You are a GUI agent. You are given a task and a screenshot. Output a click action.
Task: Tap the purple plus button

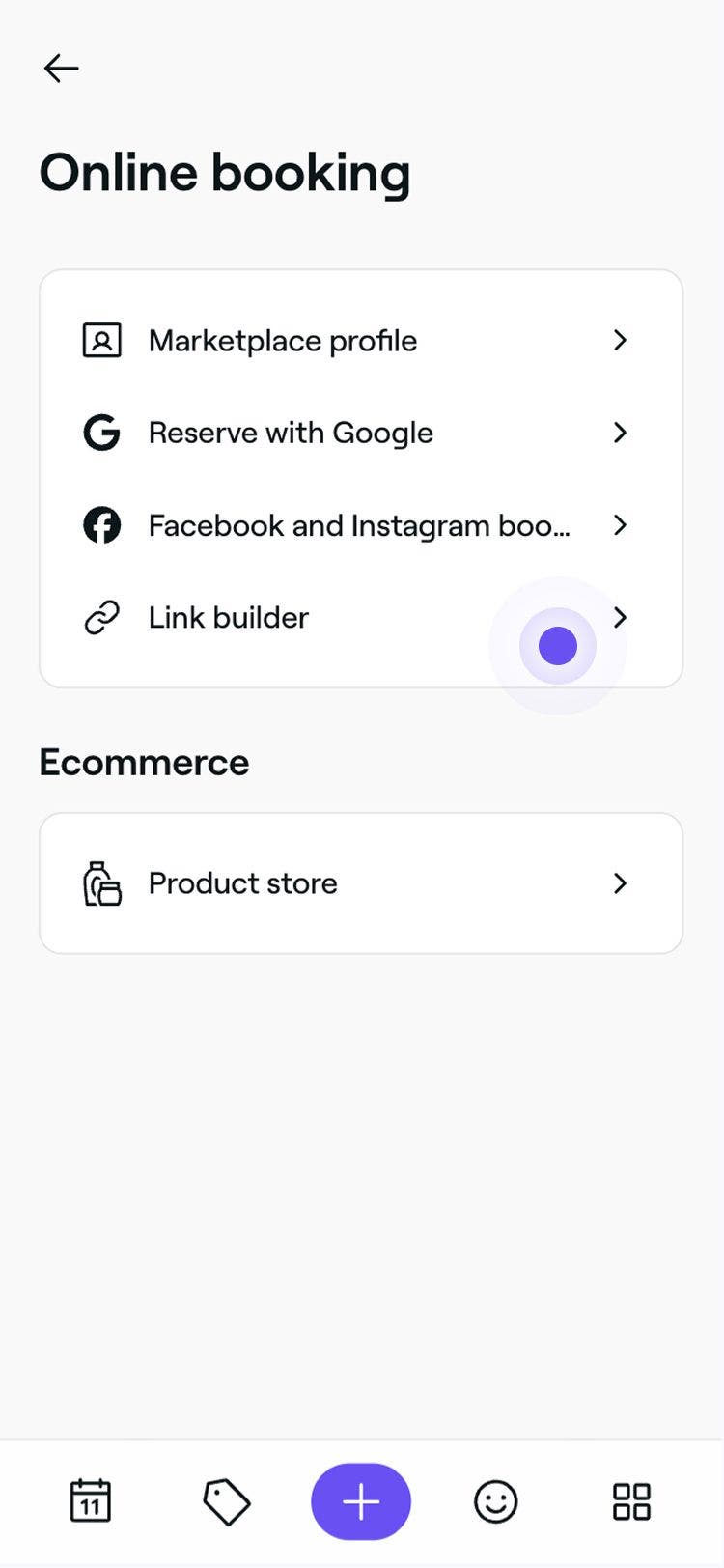pyautogui.click(x=361, y=1501)
